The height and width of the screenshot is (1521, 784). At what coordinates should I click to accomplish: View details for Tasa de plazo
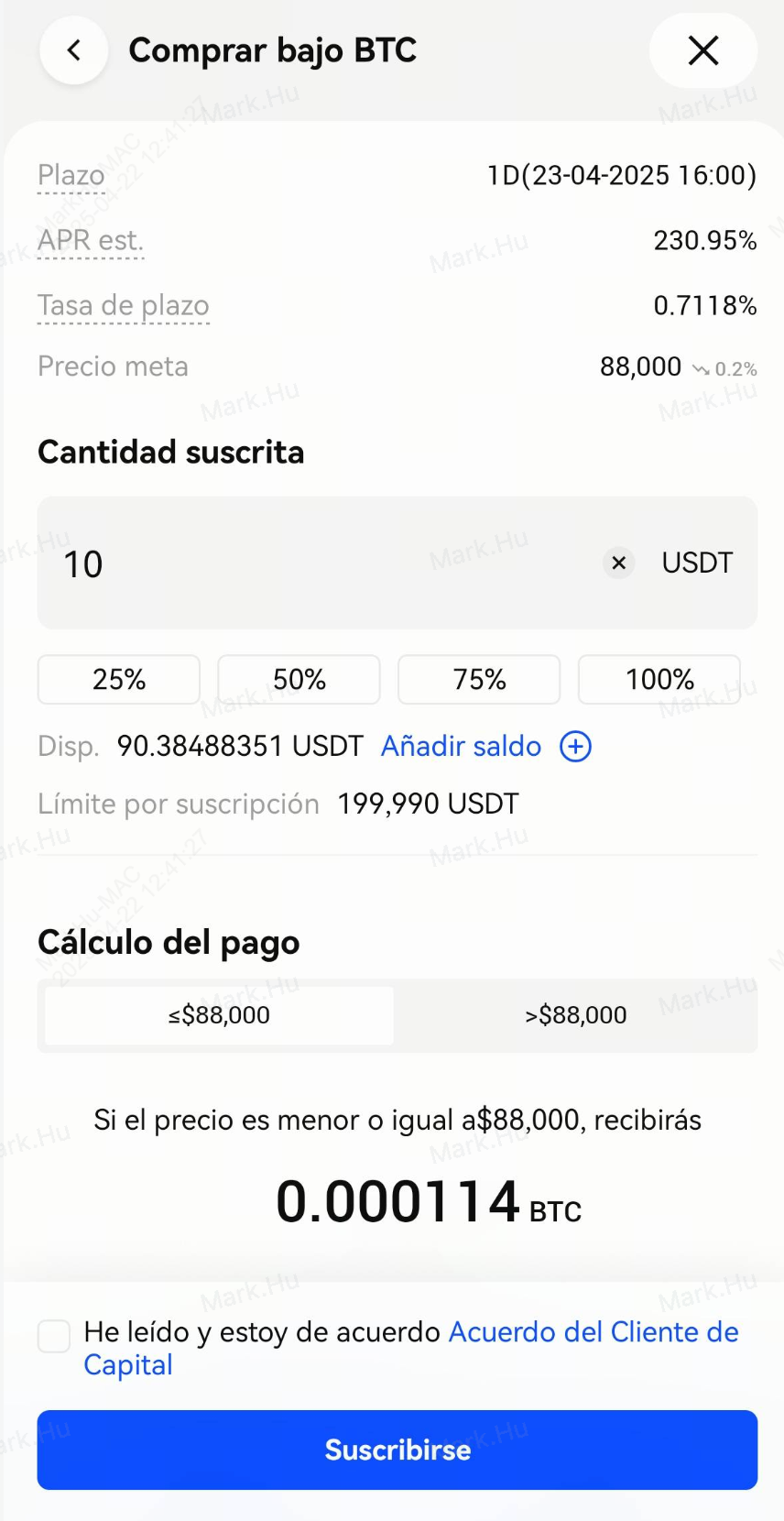124,306
